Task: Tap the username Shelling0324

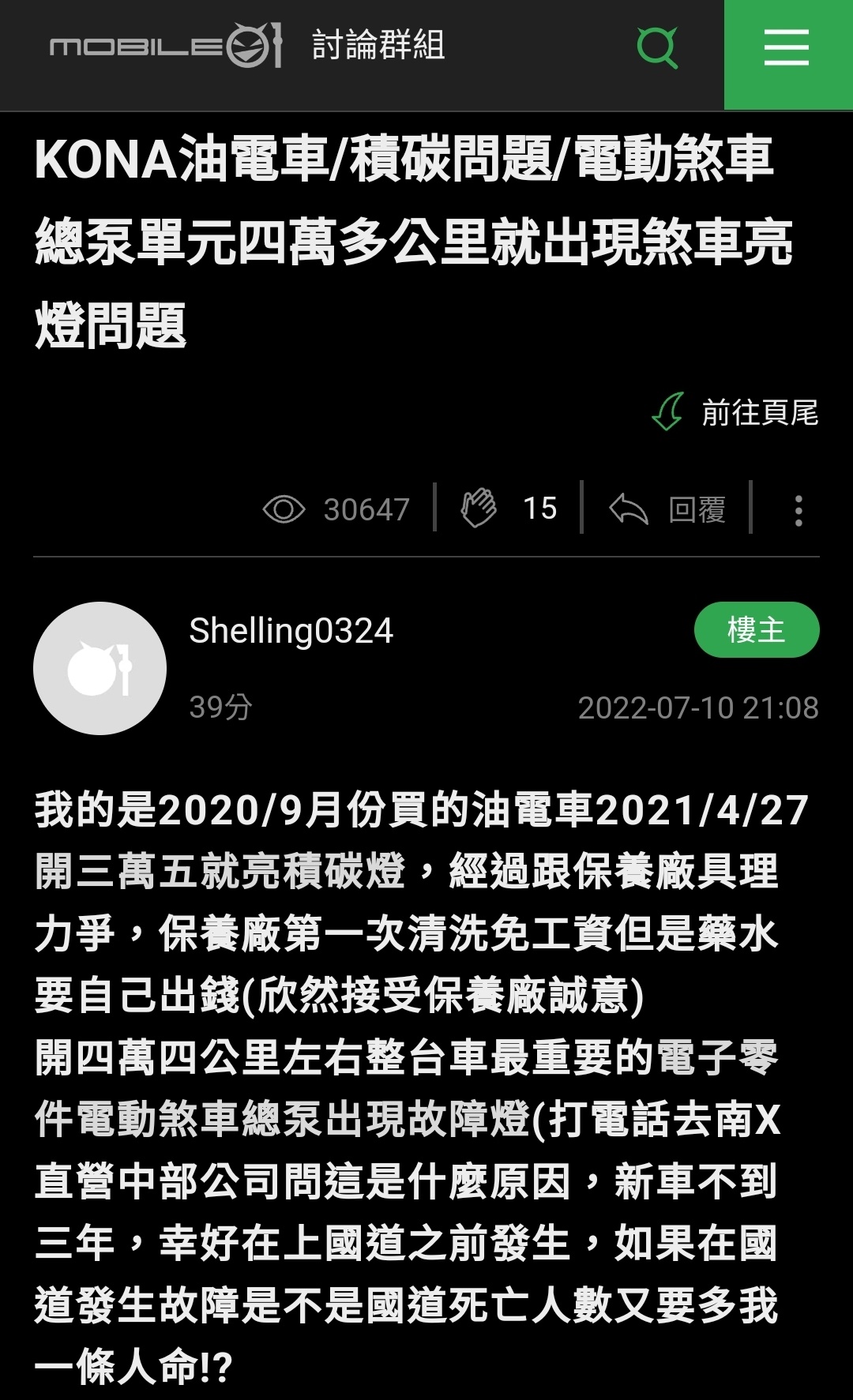Action: (291, 631)
